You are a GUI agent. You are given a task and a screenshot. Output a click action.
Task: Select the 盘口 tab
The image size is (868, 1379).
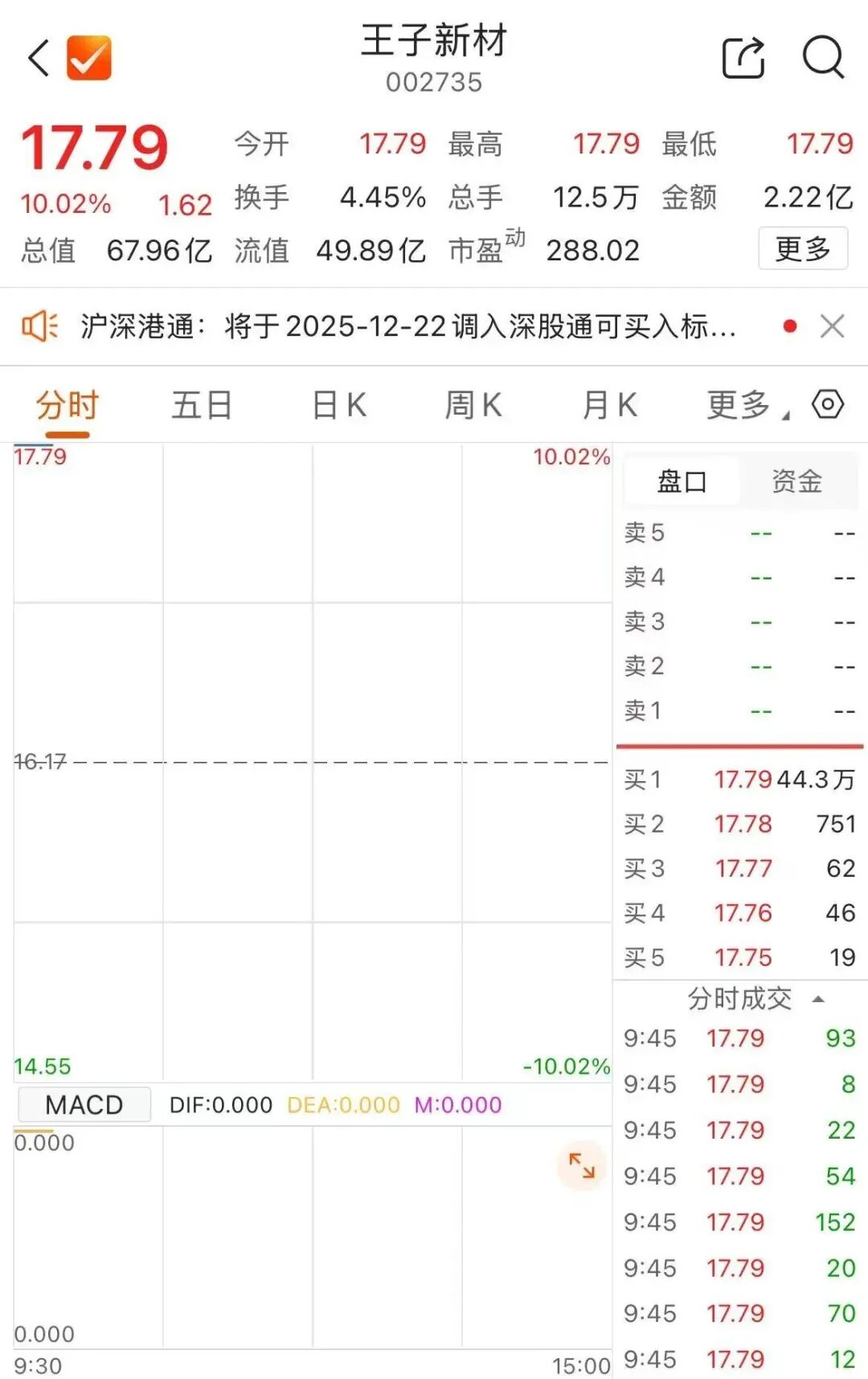coord(682,481)
